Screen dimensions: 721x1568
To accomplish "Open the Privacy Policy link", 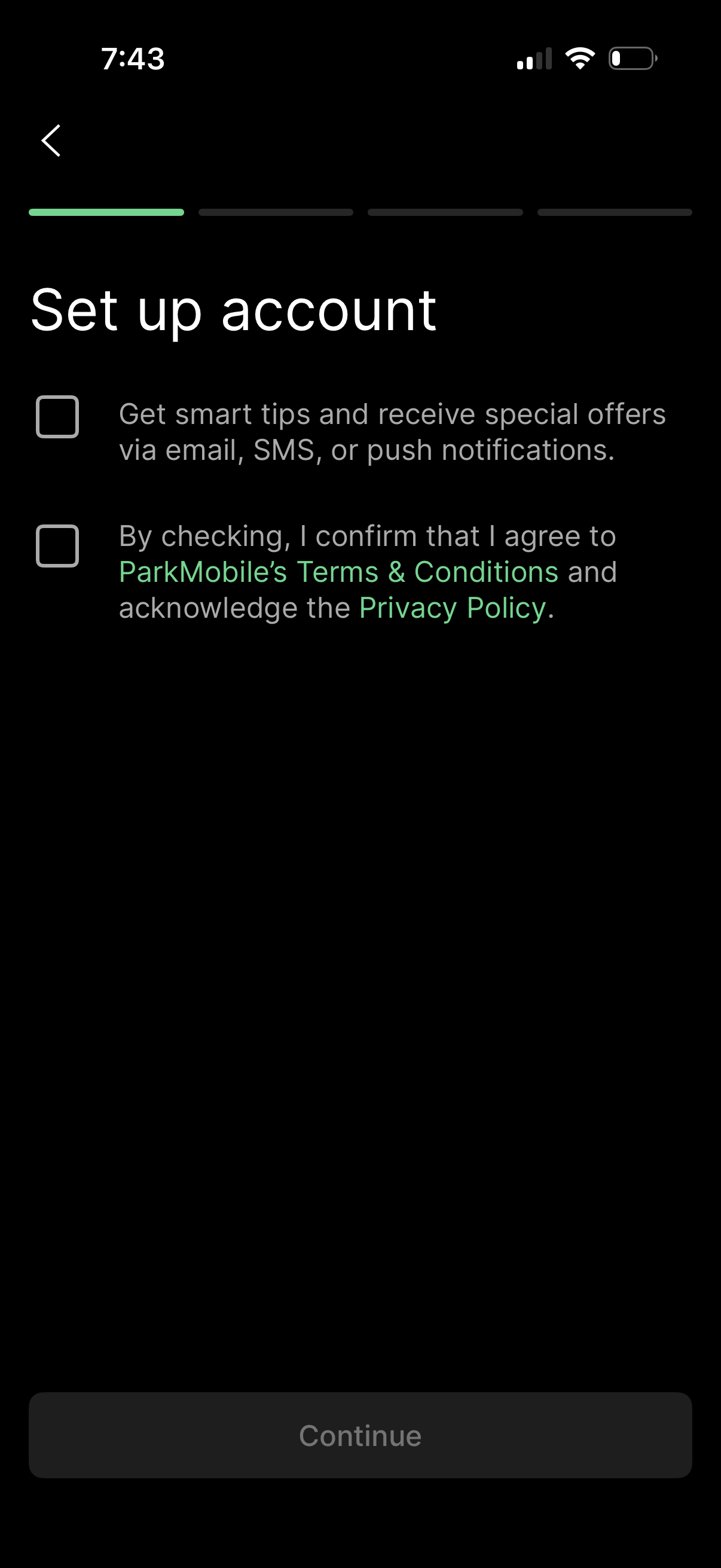I will [x=451, y=607].
